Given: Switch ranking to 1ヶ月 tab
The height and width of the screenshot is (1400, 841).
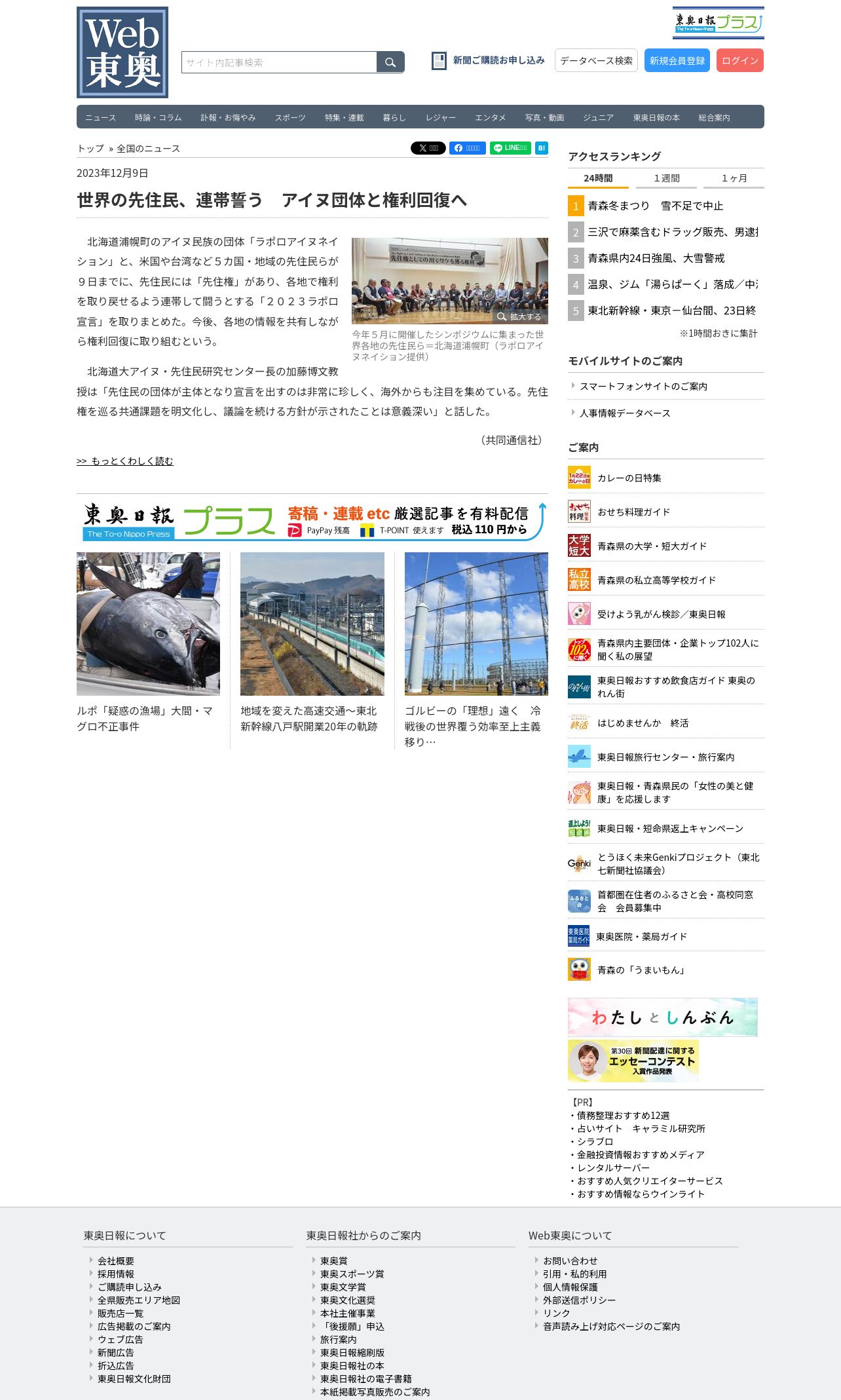Looking at the screenshot, I should (x=734, y=178).
